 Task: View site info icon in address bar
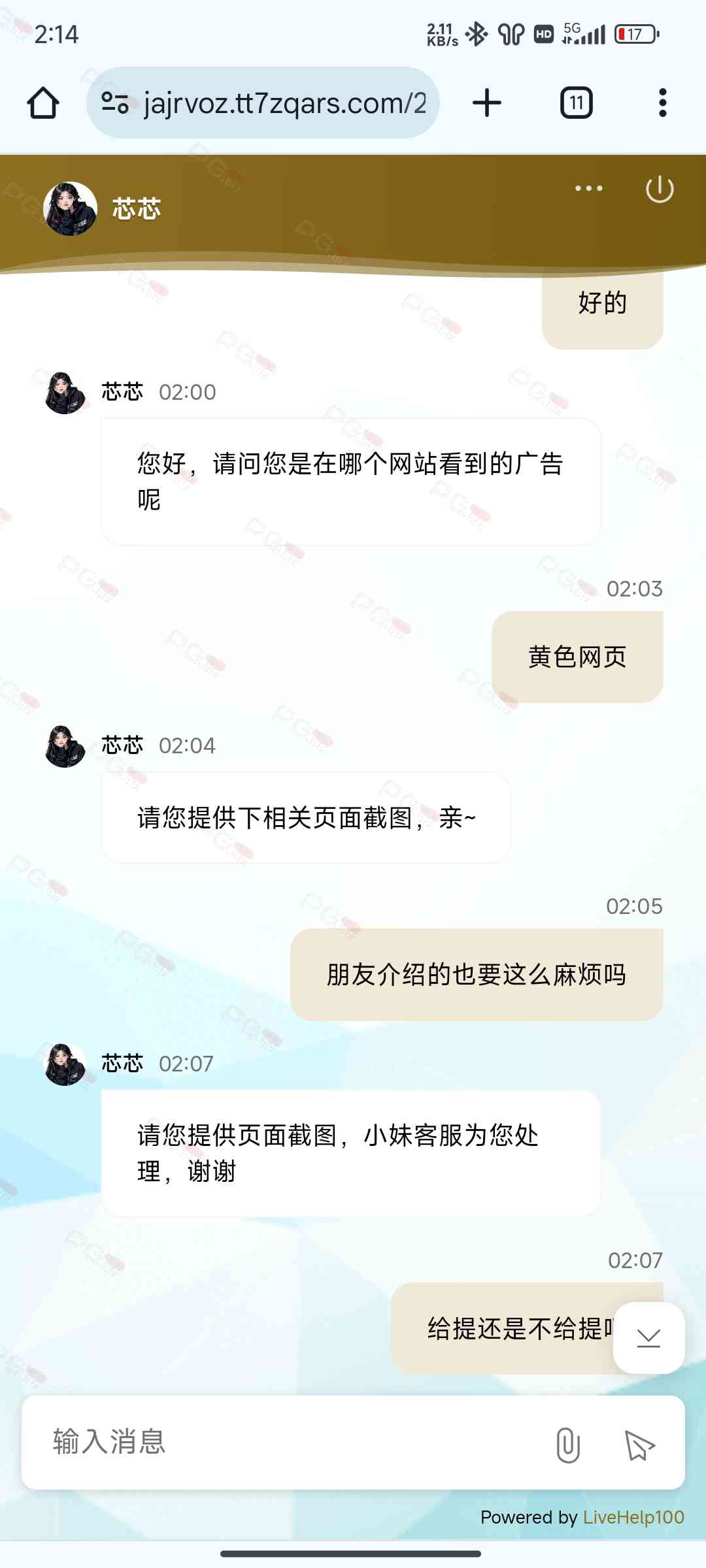[115, 103]
